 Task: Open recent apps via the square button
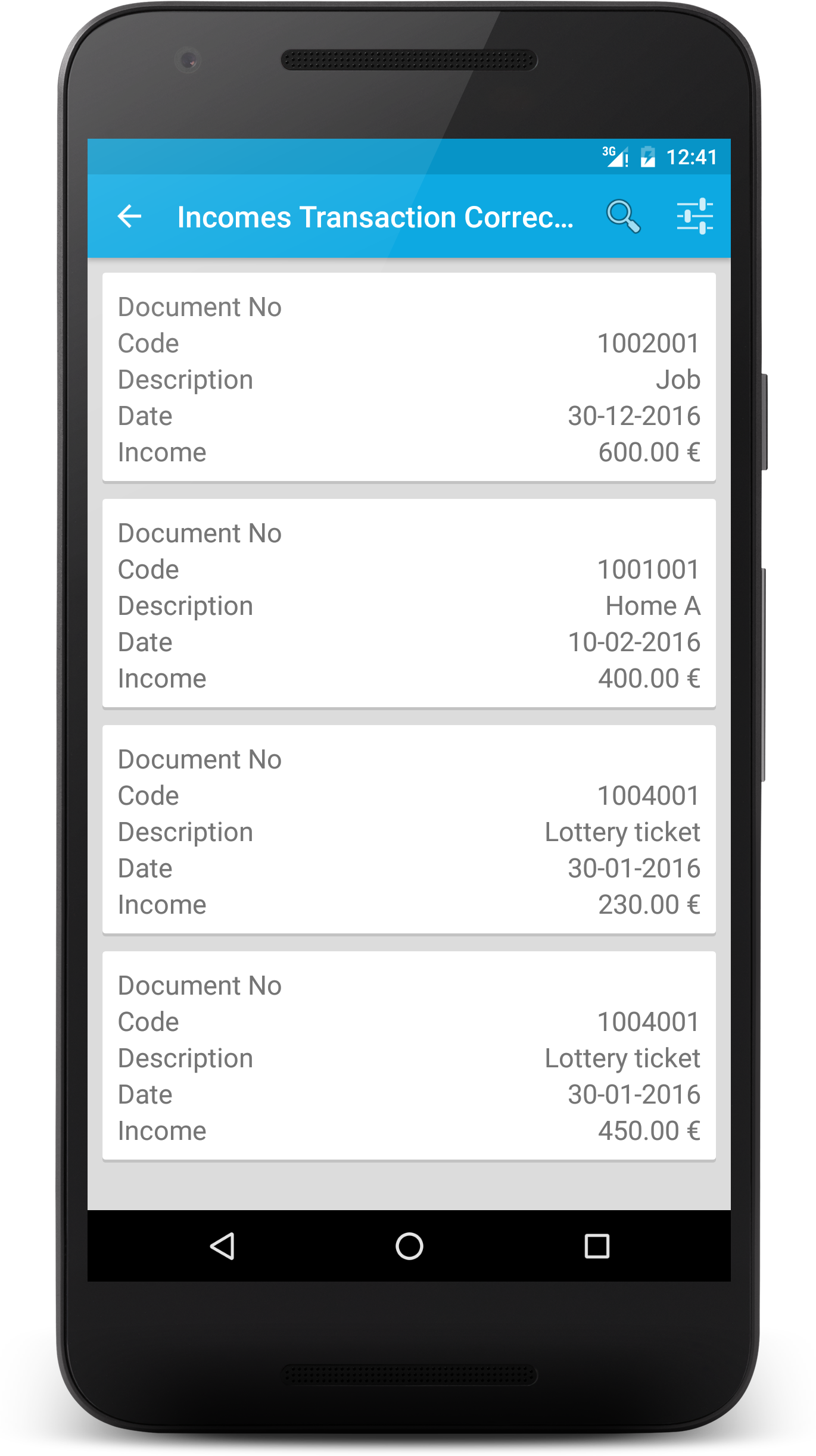pos(597,1246)
